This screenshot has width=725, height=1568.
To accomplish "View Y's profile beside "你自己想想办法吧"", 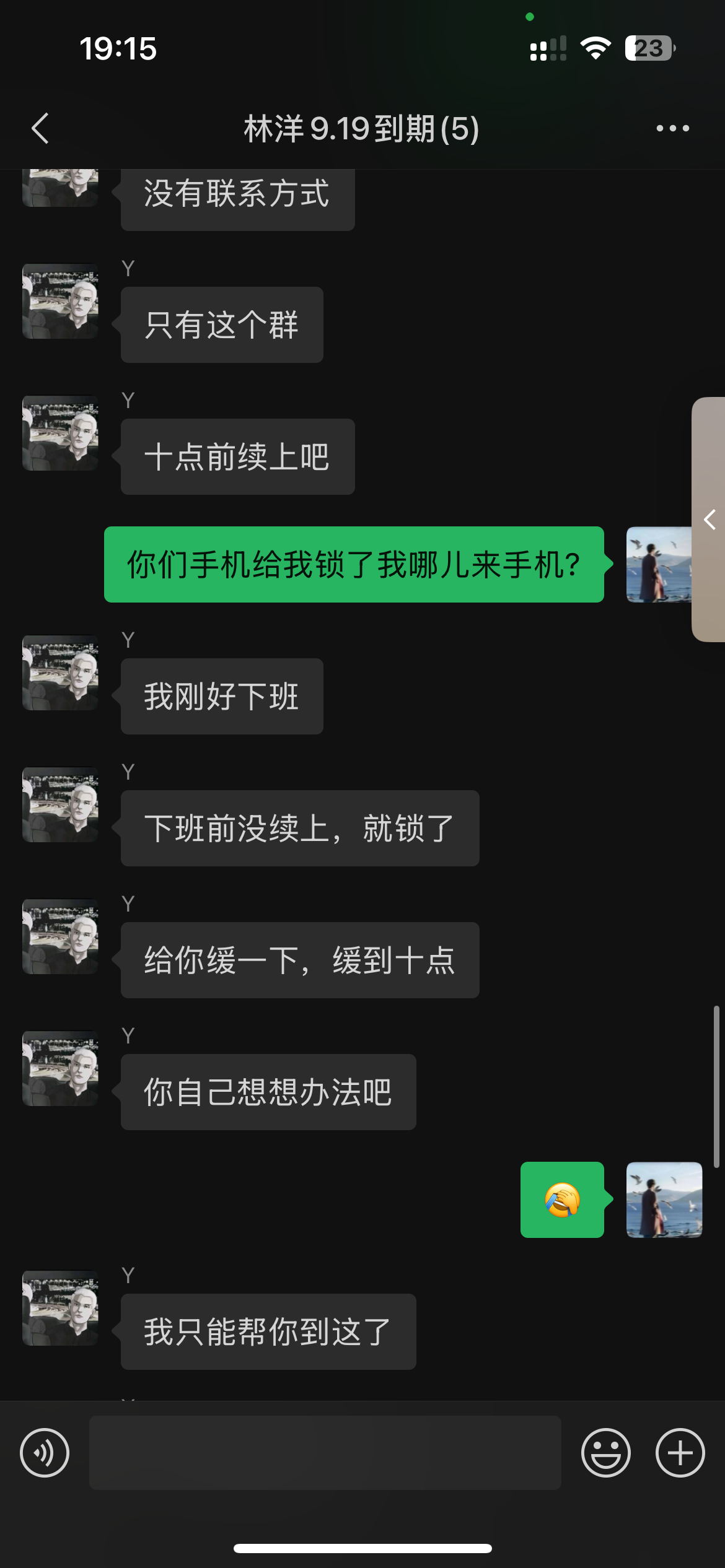I will tap(60, 1068).
